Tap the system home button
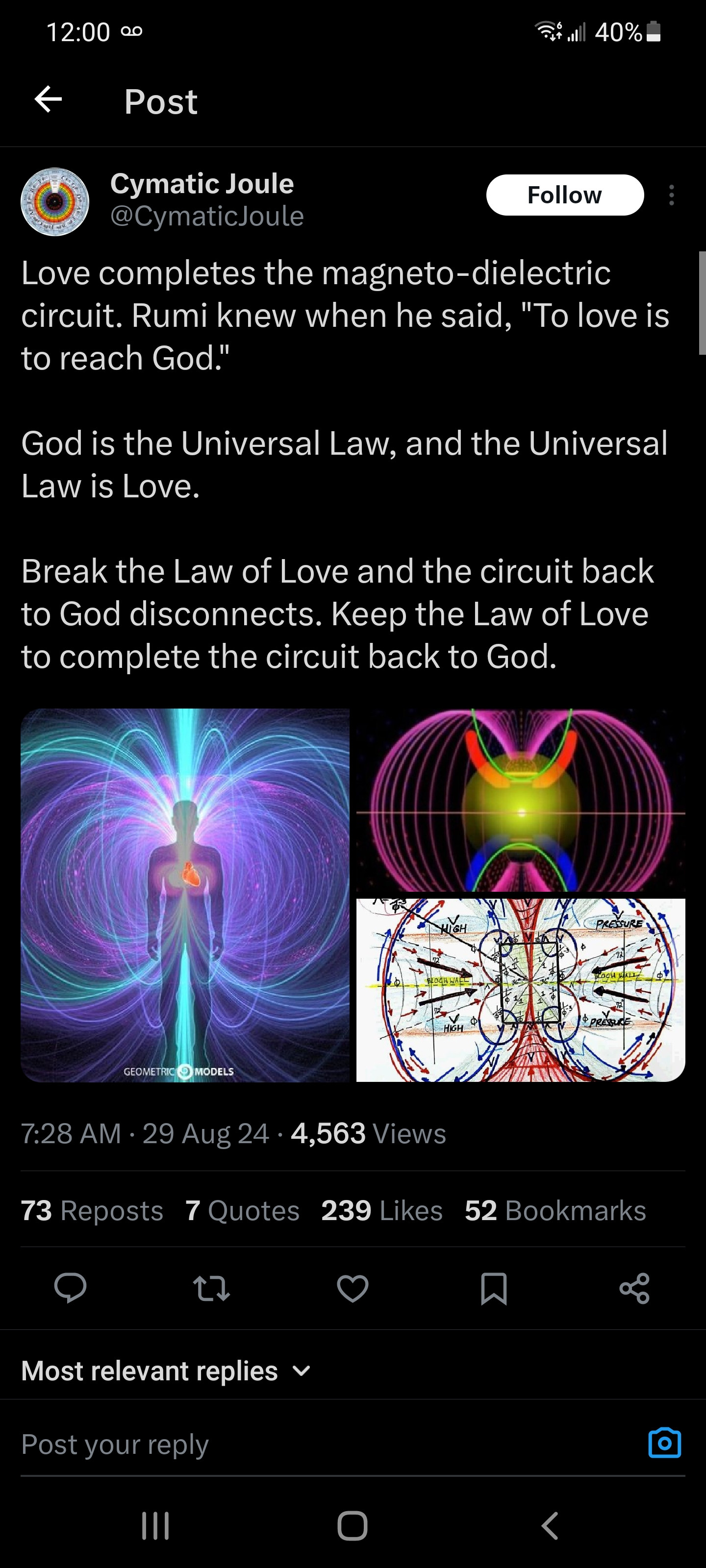 352,1525
